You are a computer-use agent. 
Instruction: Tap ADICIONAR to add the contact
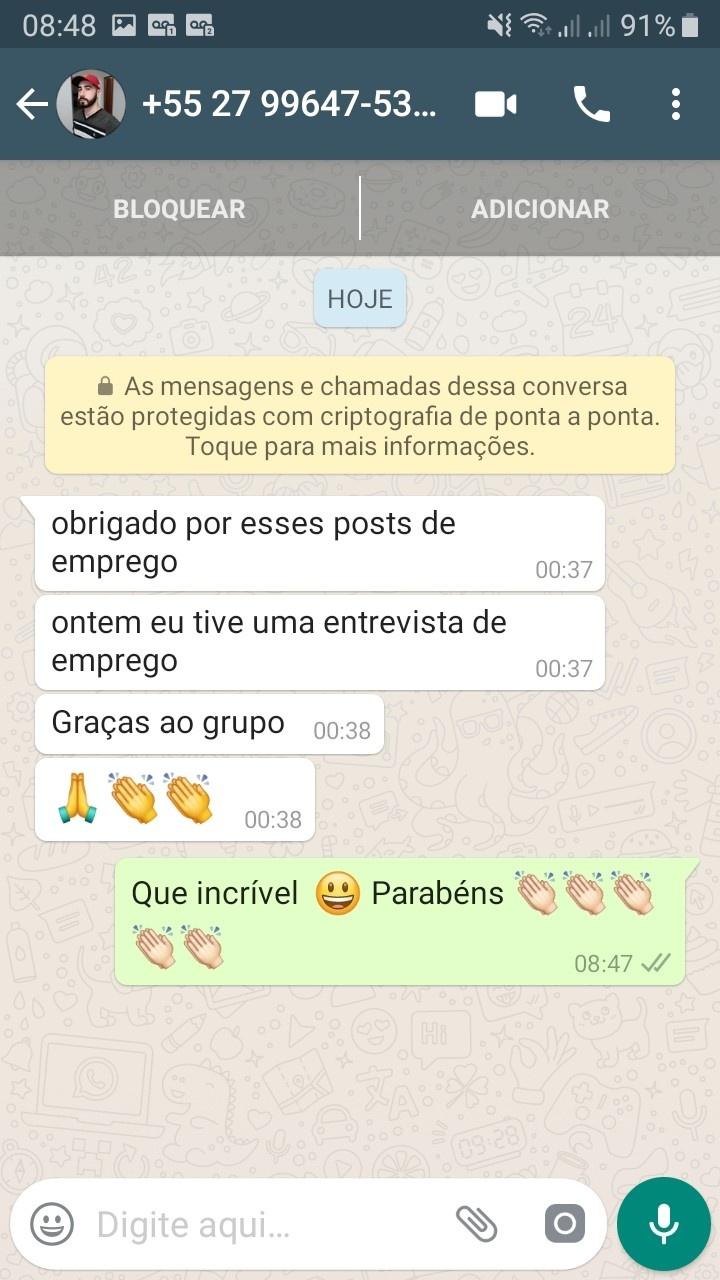point(540,209)
